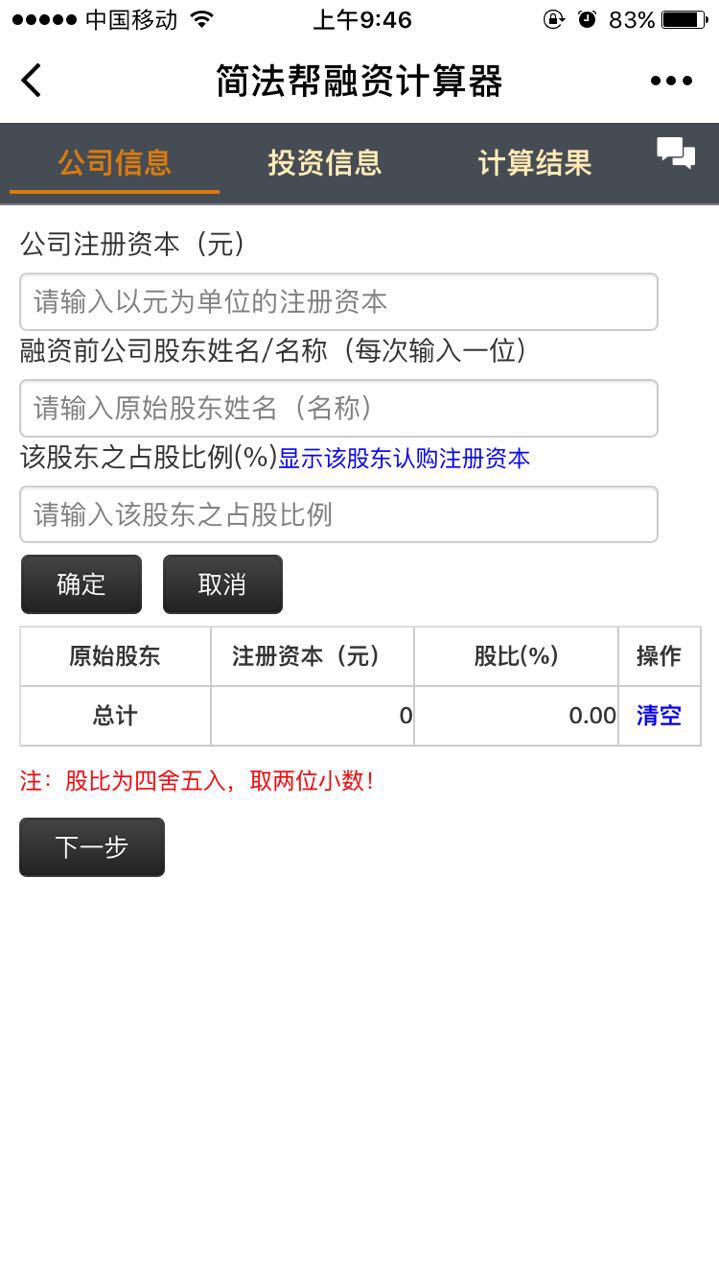Tap the 显示该股东认购注册资本 link
The image size is (719, 1280).
(x=404, y=458)
